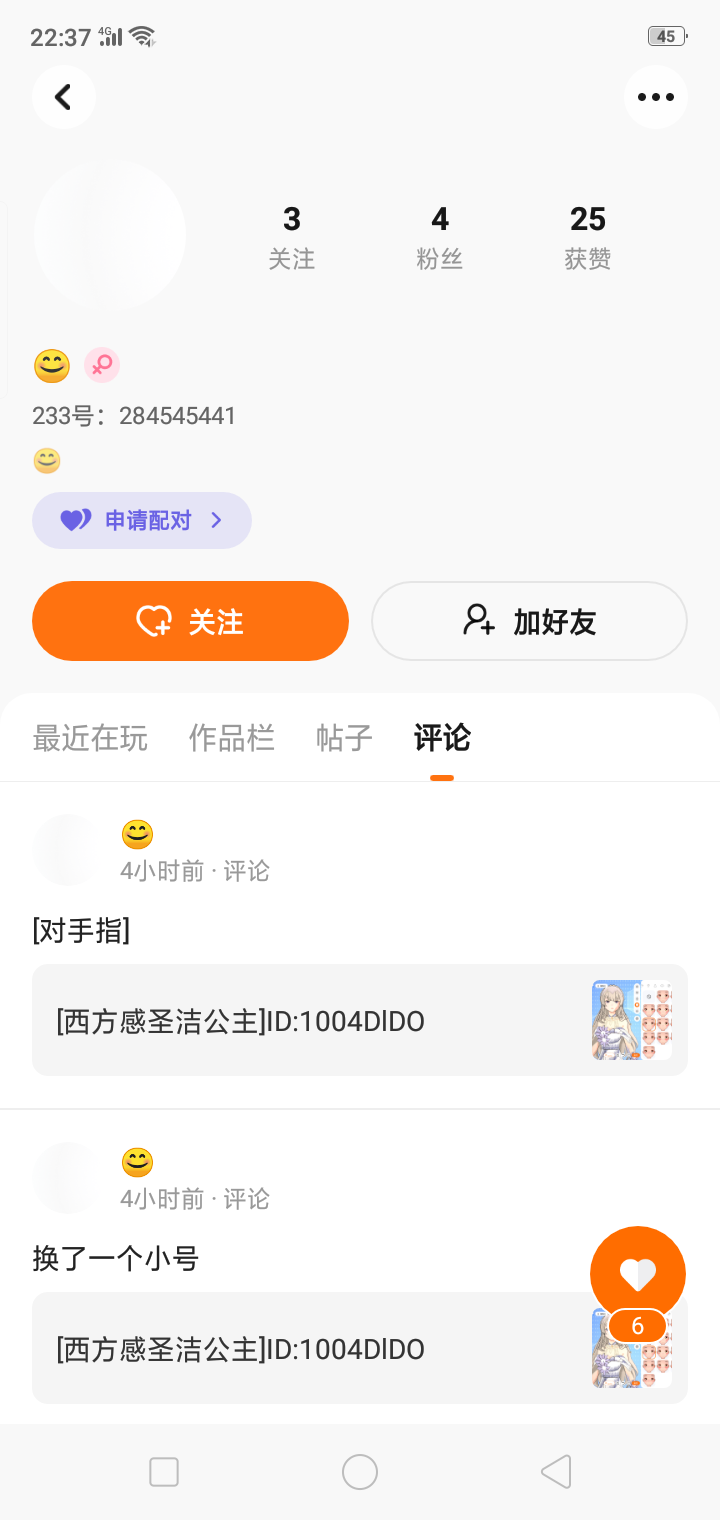Viewport: 720px width, 1520px height.
Task: Open the profile avatar picture
Action: 110,234
